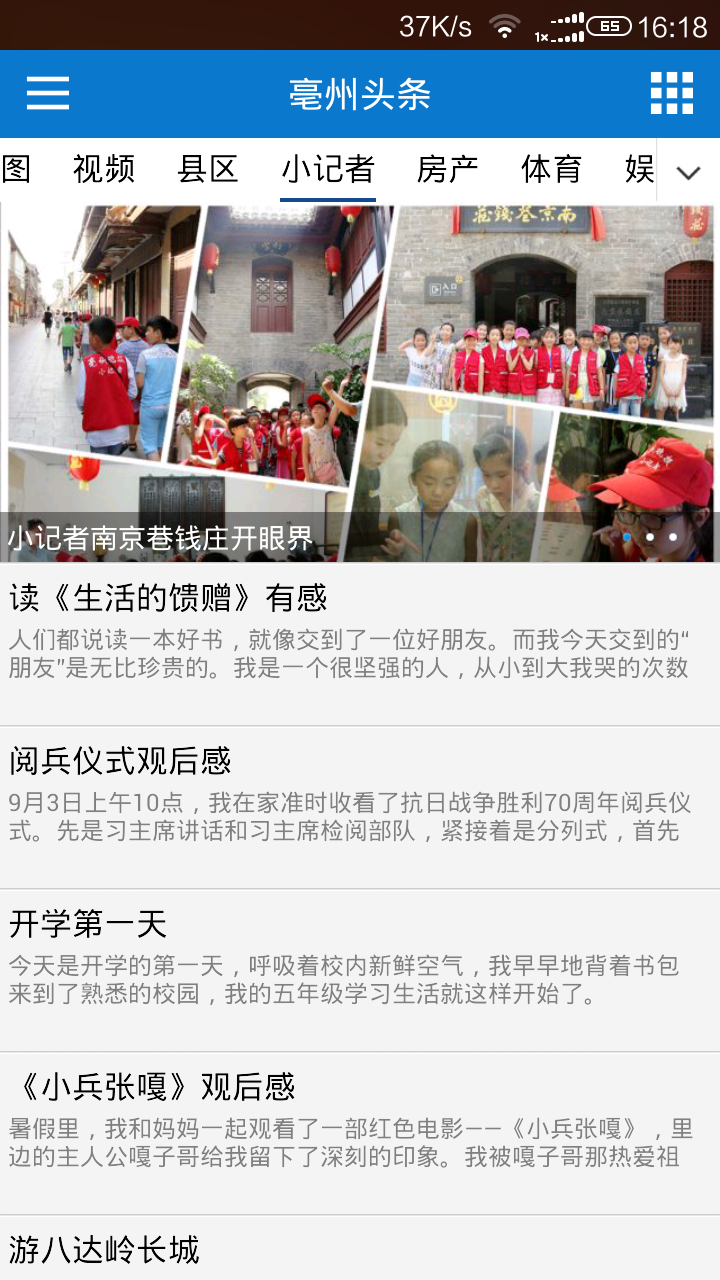Open the hamburger drawer menu

(x=48, y=94)
